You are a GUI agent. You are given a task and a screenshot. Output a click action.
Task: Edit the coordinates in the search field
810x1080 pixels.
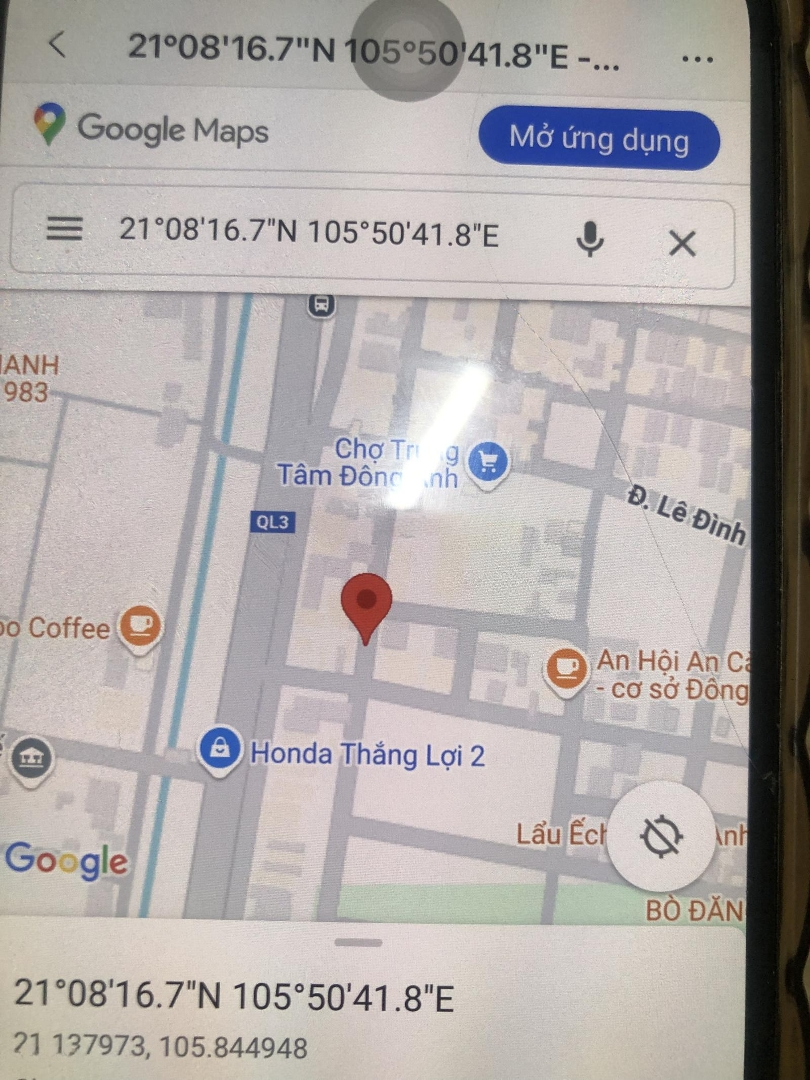point(310,232)
